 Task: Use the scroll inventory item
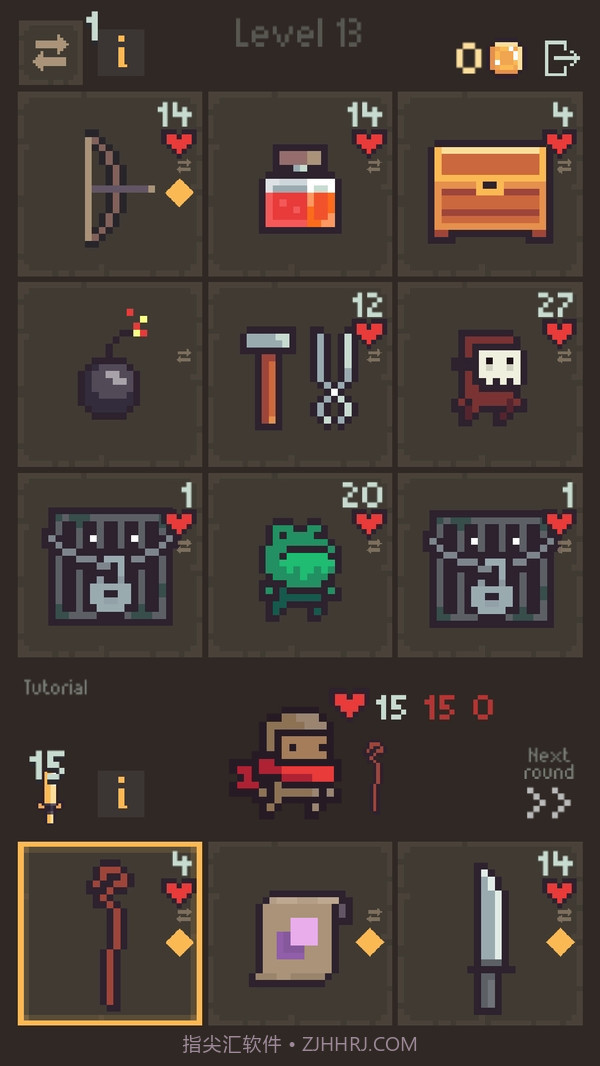(300, 933)
